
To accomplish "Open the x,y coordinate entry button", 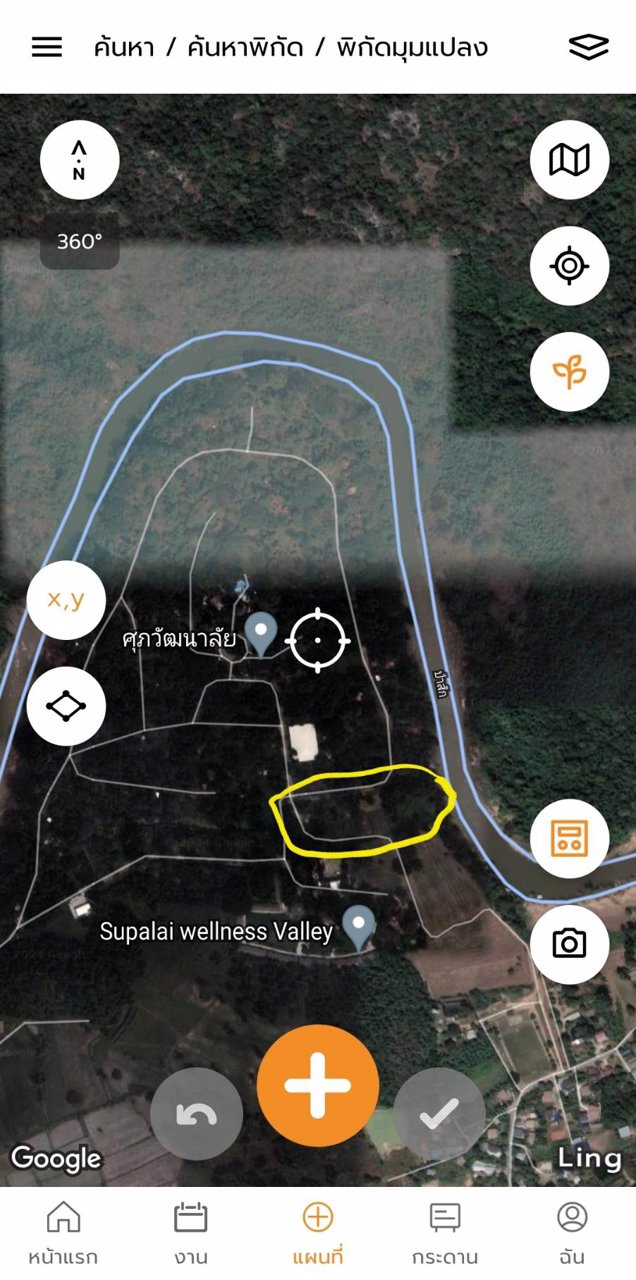I will click(66, 600).
